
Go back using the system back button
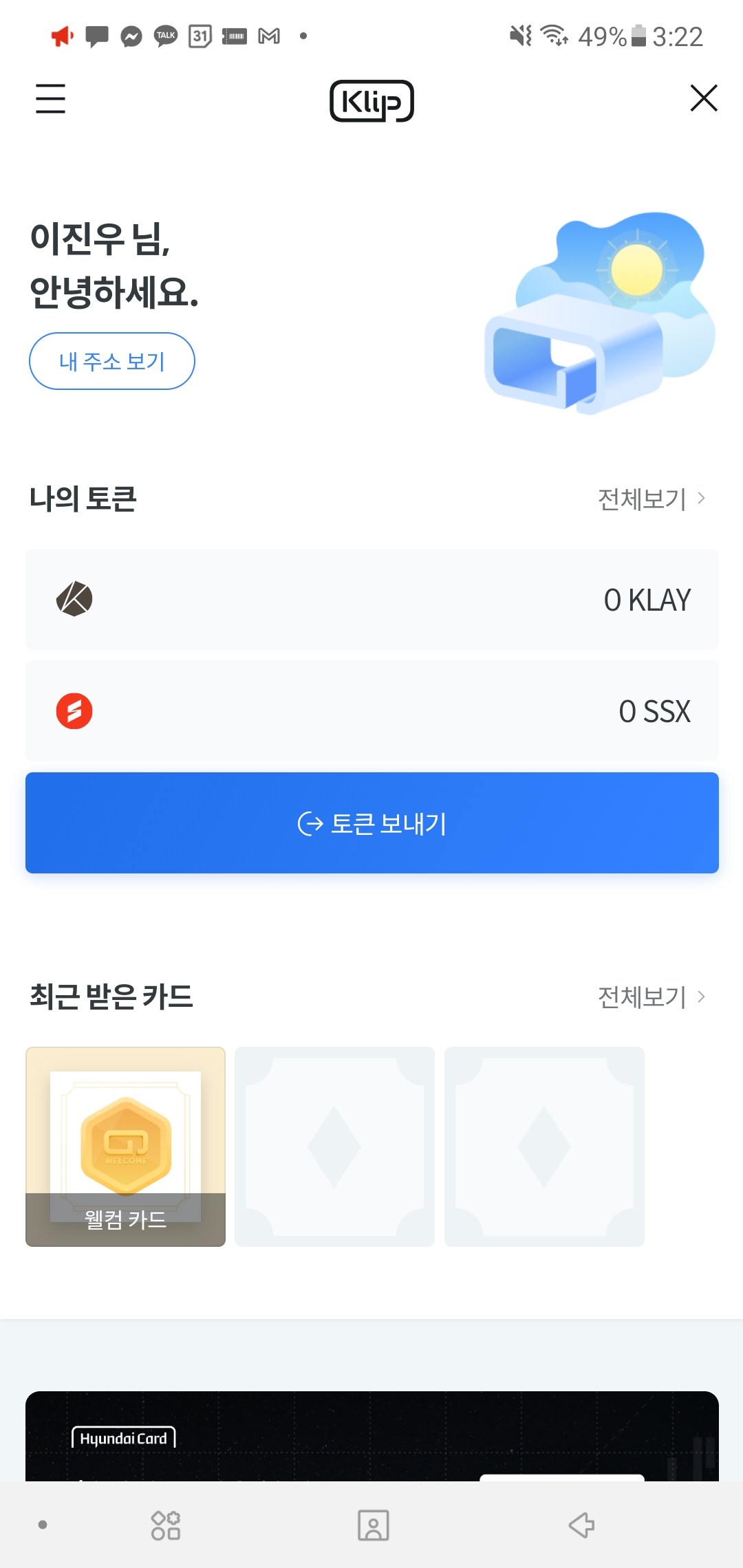(581, 1525)
